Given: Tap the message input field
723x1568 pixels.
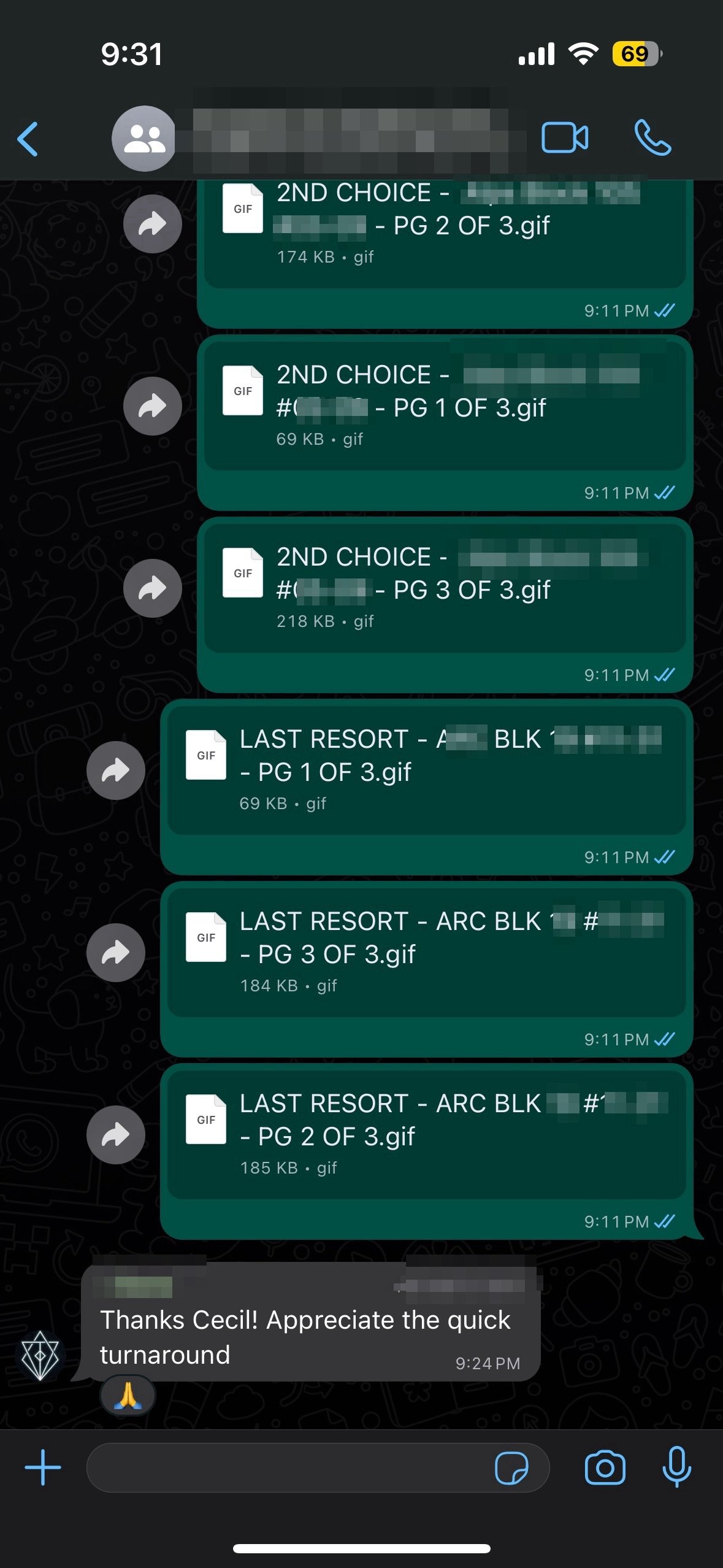Looking at the screenshot, I should coord(288,1467).
